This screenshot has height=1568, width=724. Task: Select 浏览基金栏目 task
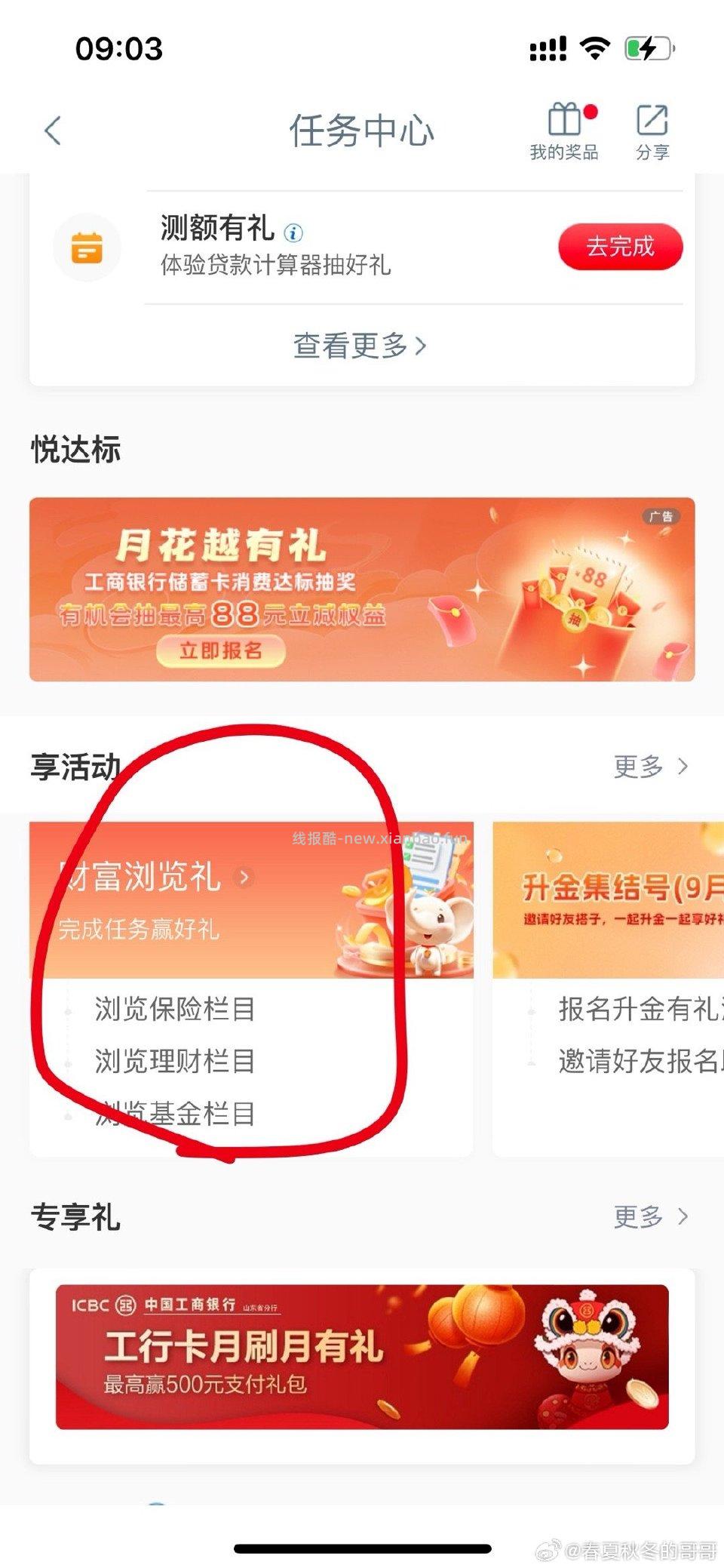[x=175, y=1114]
